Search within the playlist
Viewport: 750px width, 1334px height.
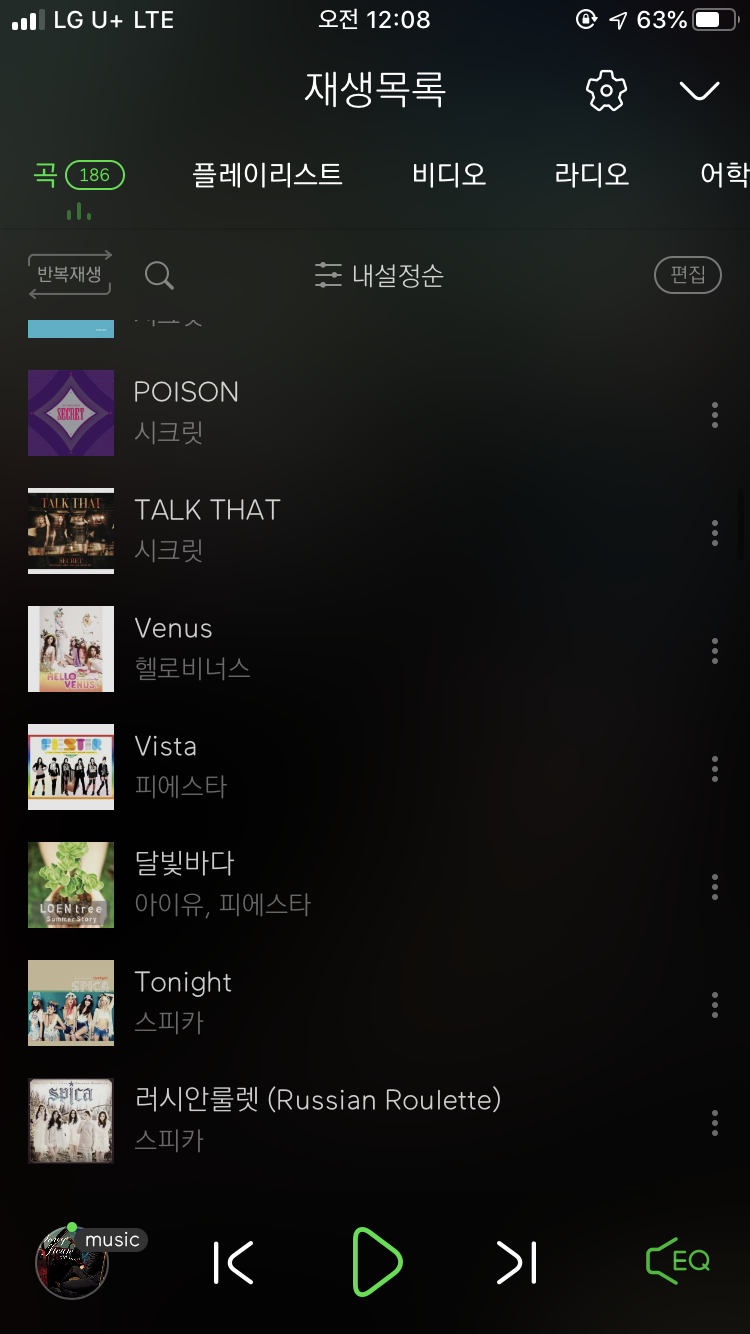(159, 275)
